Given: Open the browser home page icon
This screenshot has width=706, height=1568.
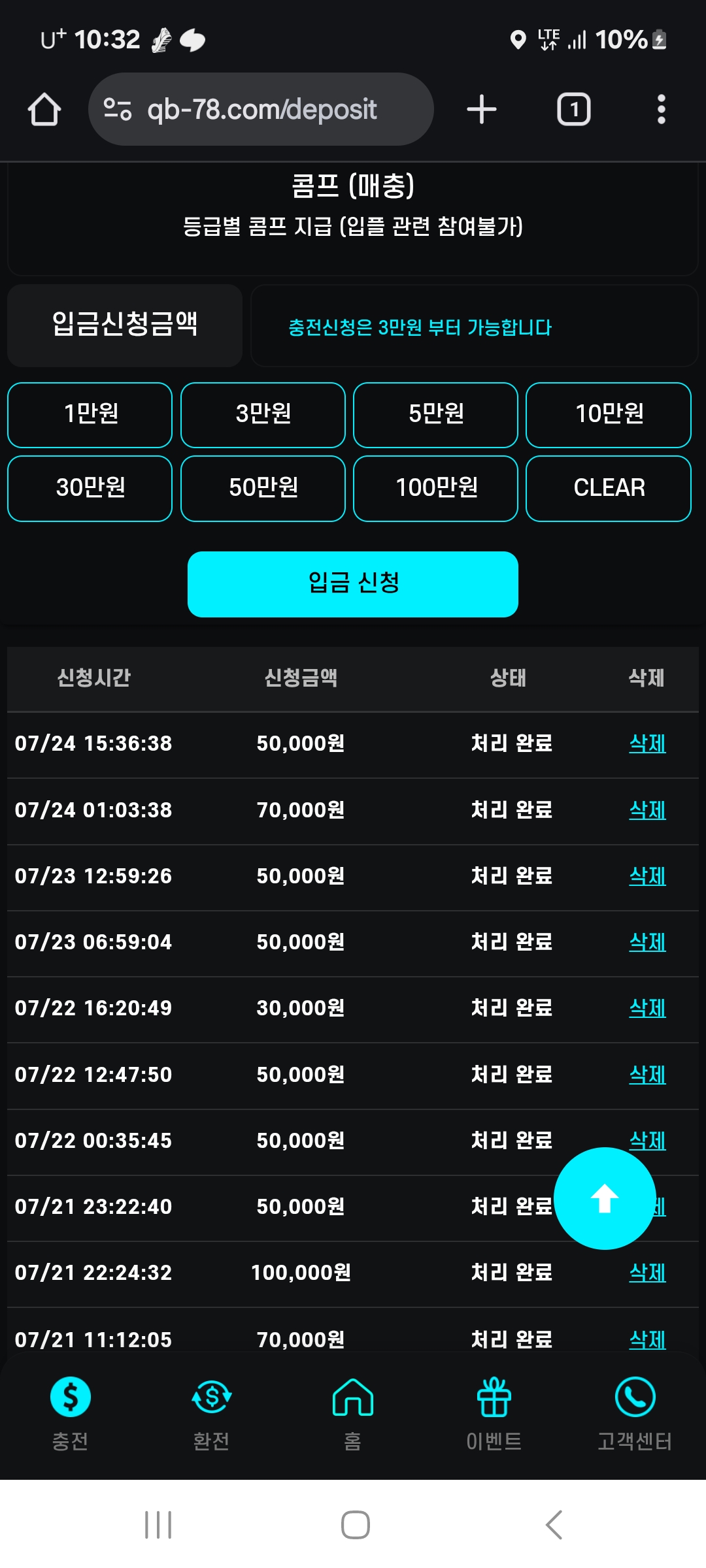Looking at the screenshot, I should (x=44, y=109).
